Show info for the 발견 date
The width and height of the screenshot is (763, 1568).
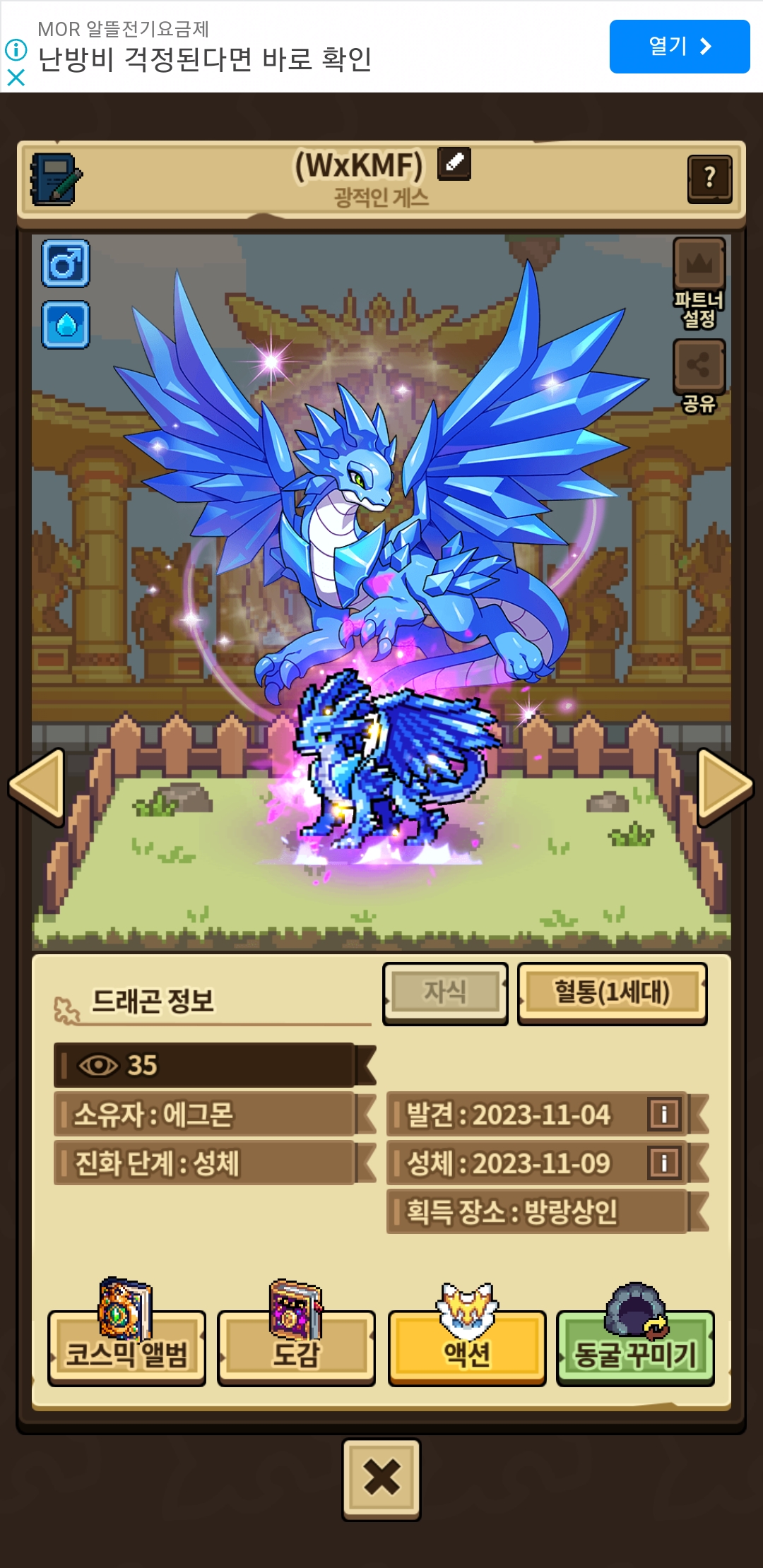coord(664,1115)
